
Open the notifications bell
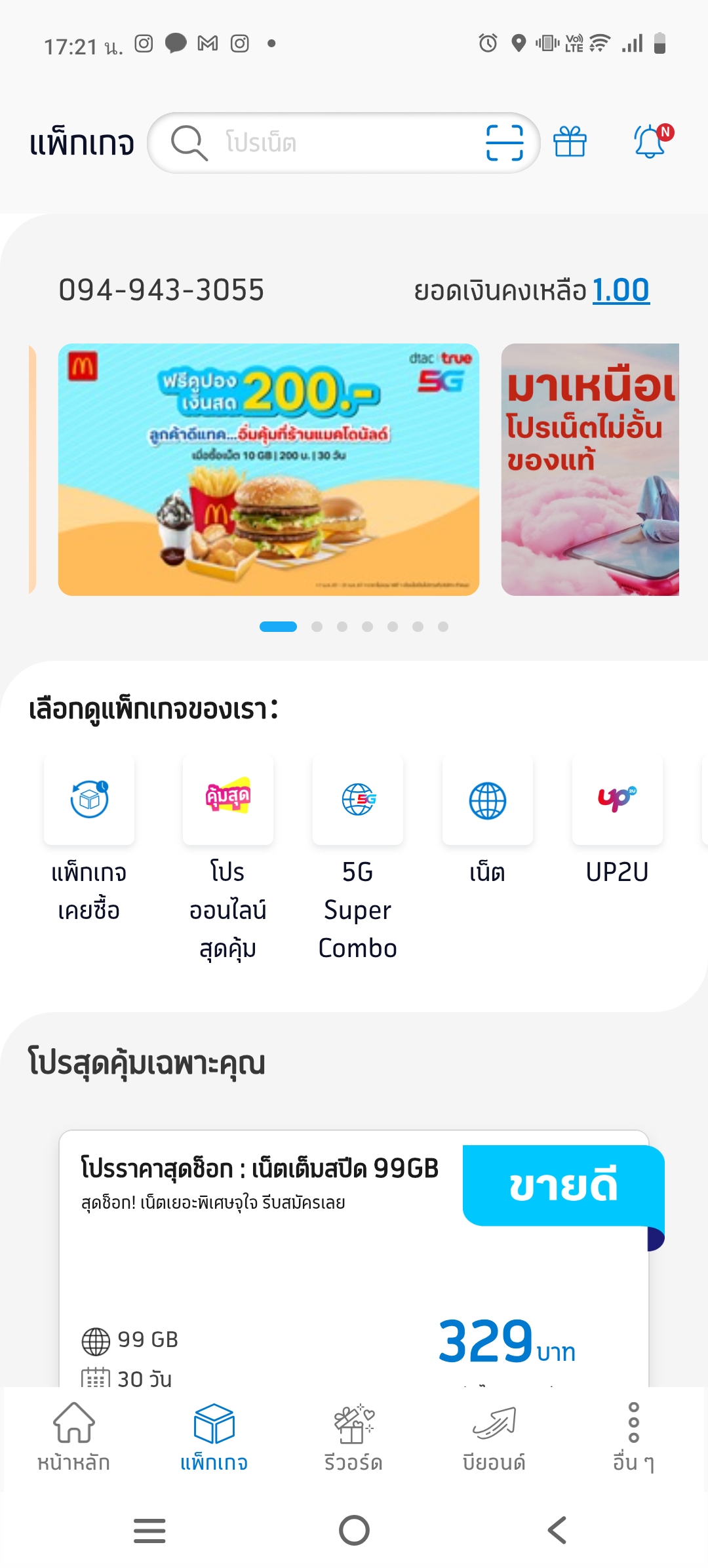click(x=650, y=142)
